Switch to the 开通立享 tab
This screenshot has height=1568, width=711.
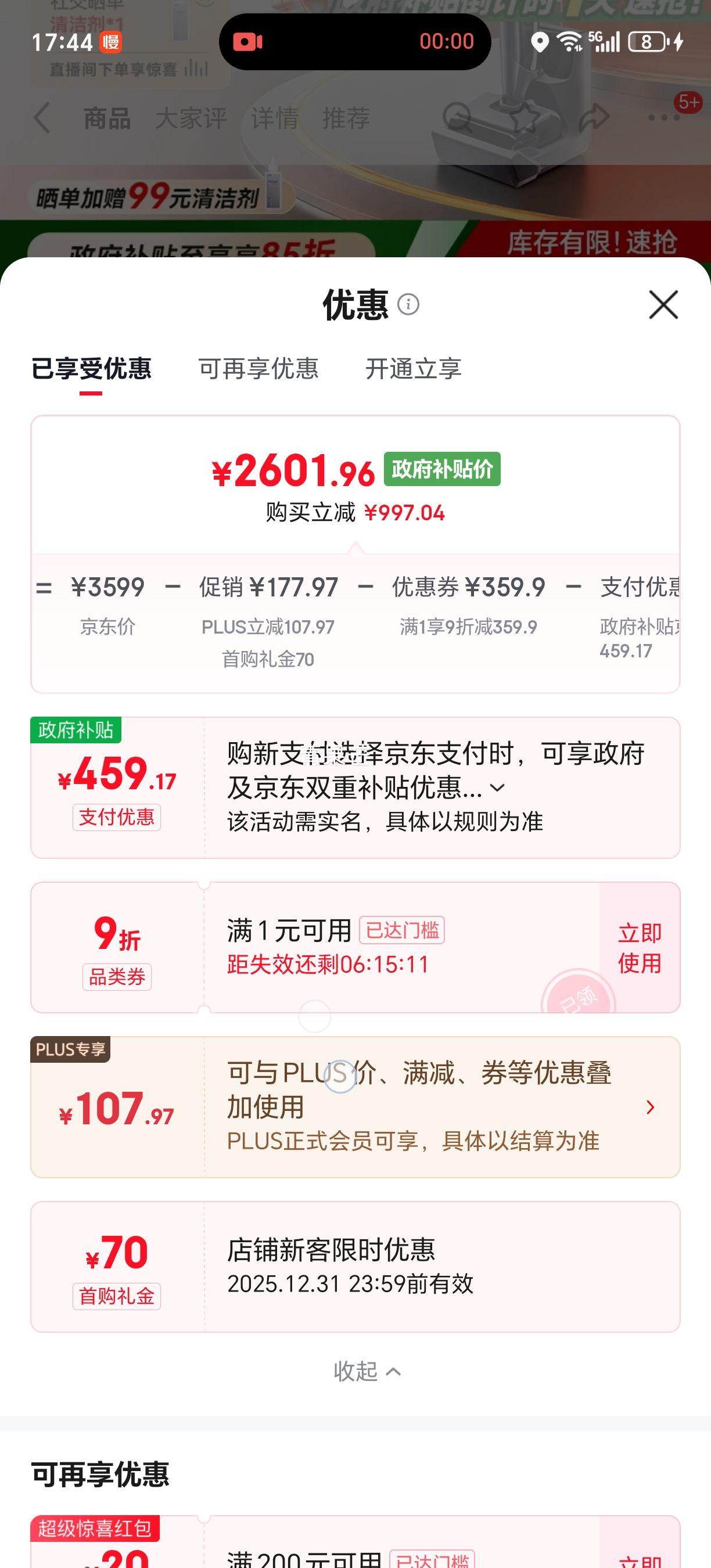(414, 369)
